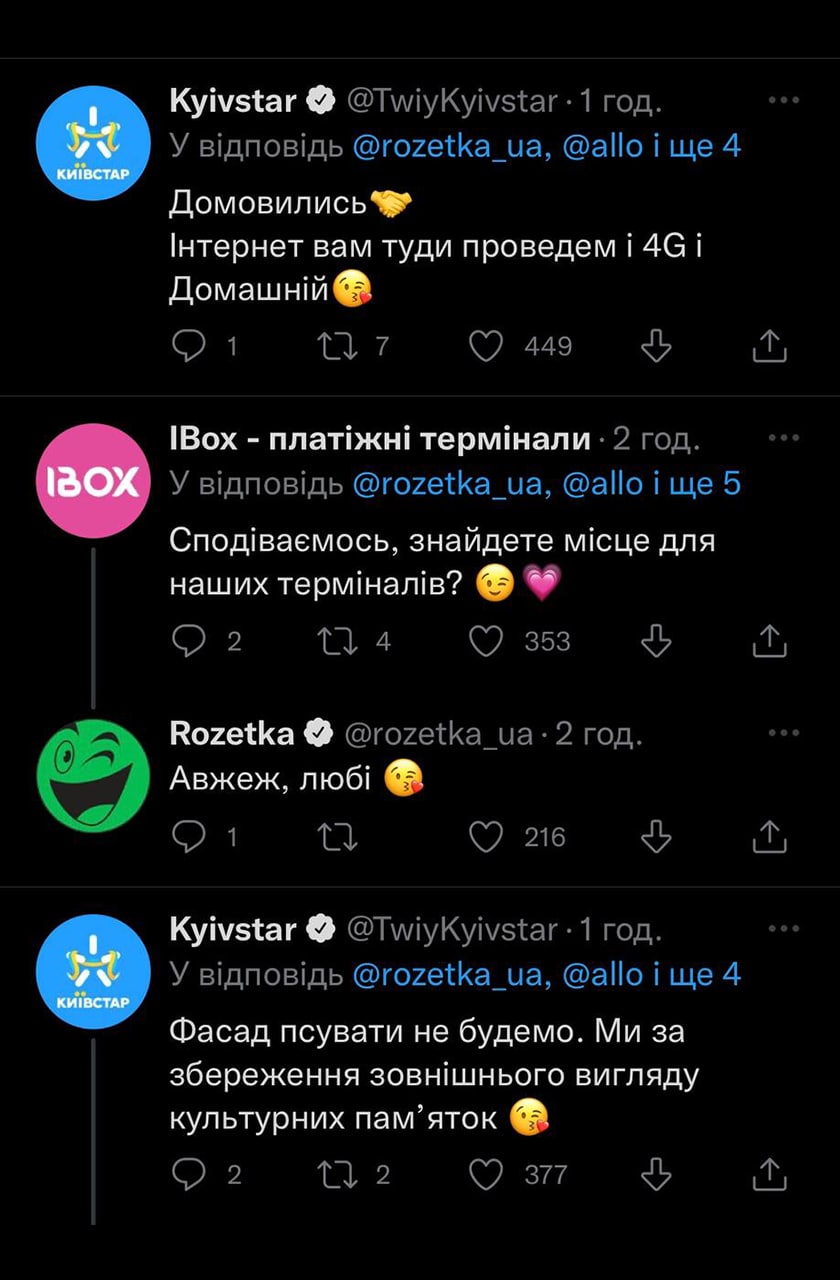Screen dimensions: 840x1280
Task: Like Kyivstar's "Фасад псувати не будемо" tweet
Action: 486,1174
